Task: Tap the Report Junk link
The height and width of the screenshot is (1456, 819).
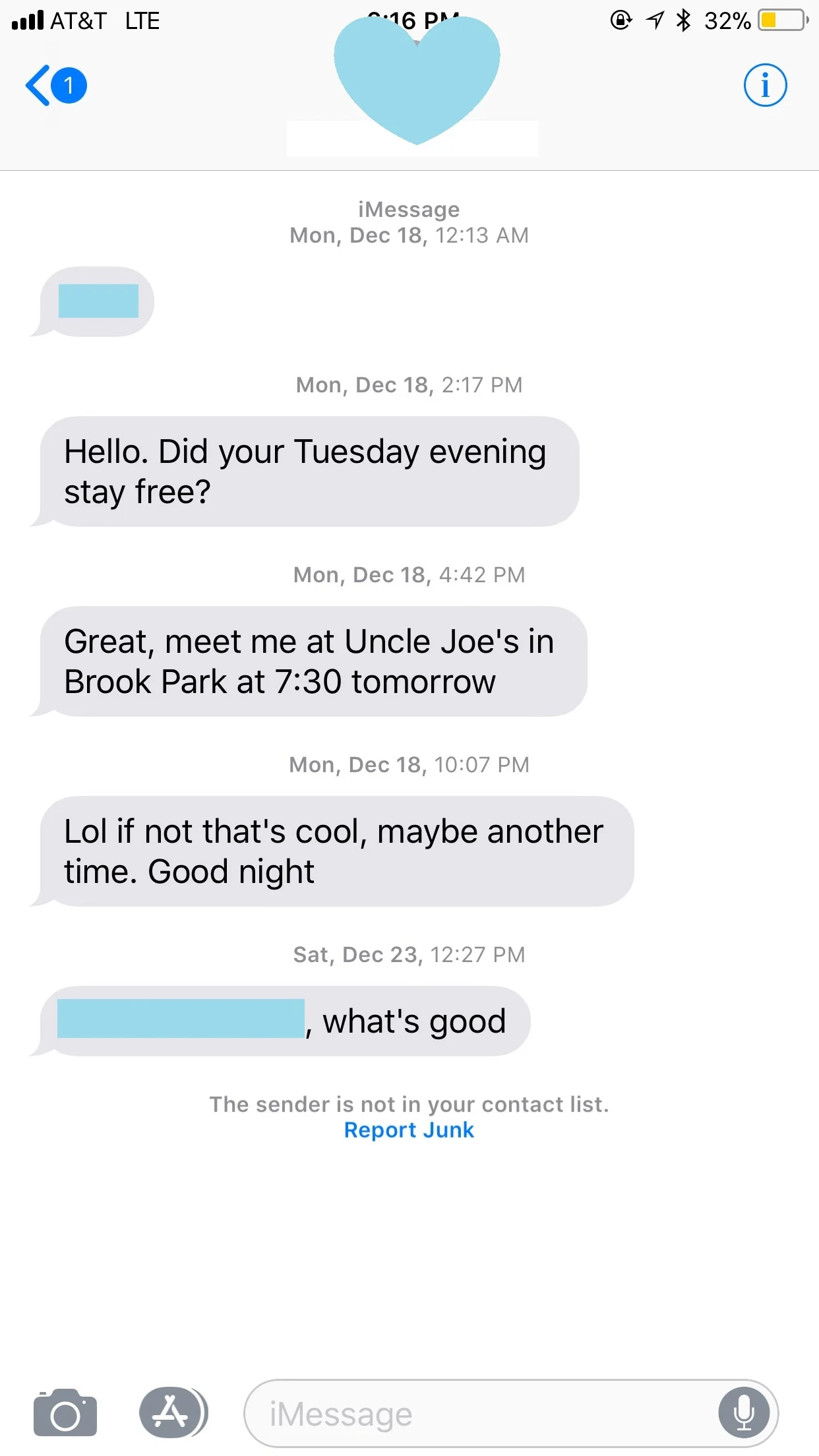Action: pos(409,1130)
